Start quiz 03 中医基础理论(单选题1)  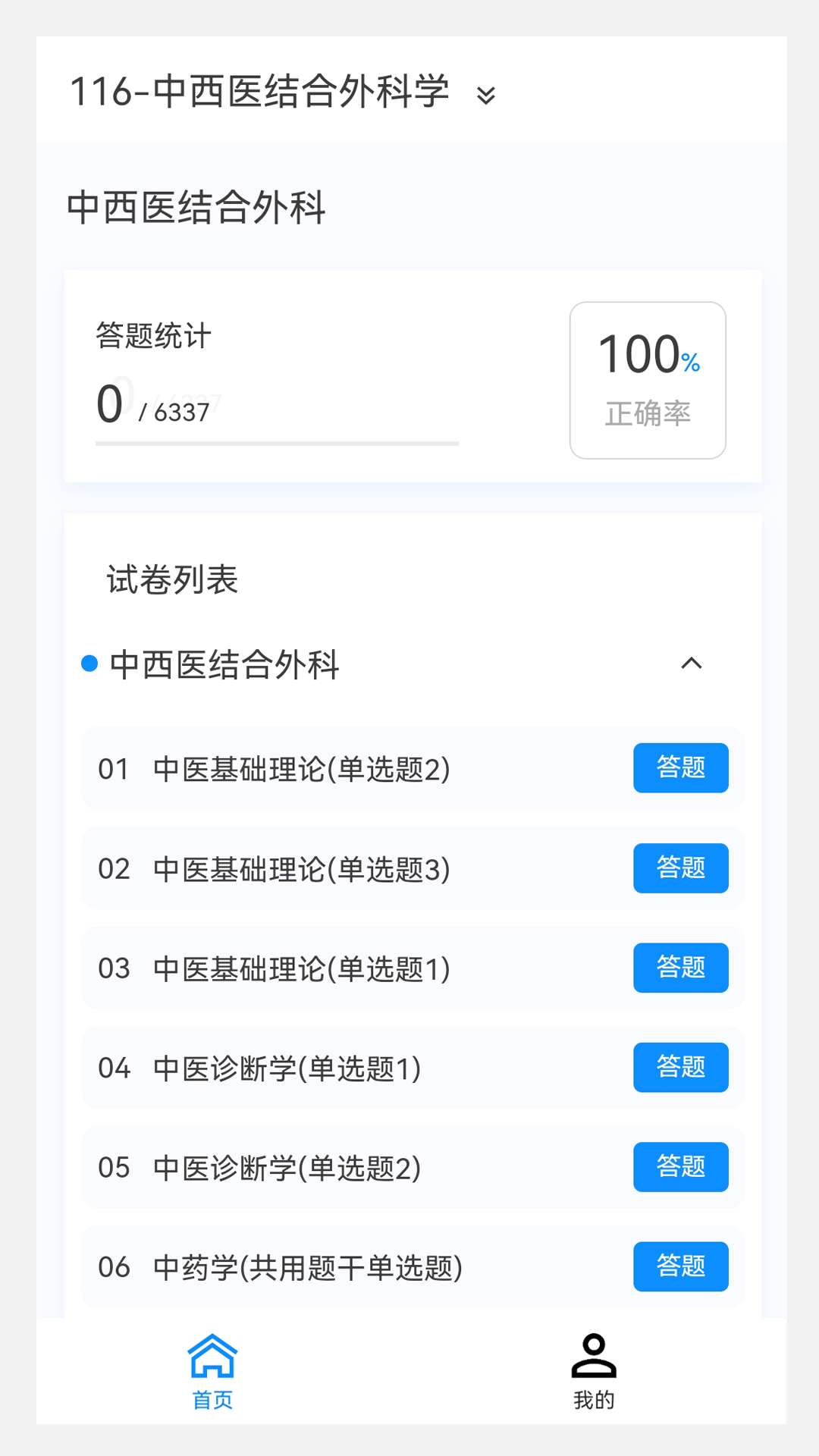(x=680, y=968)
